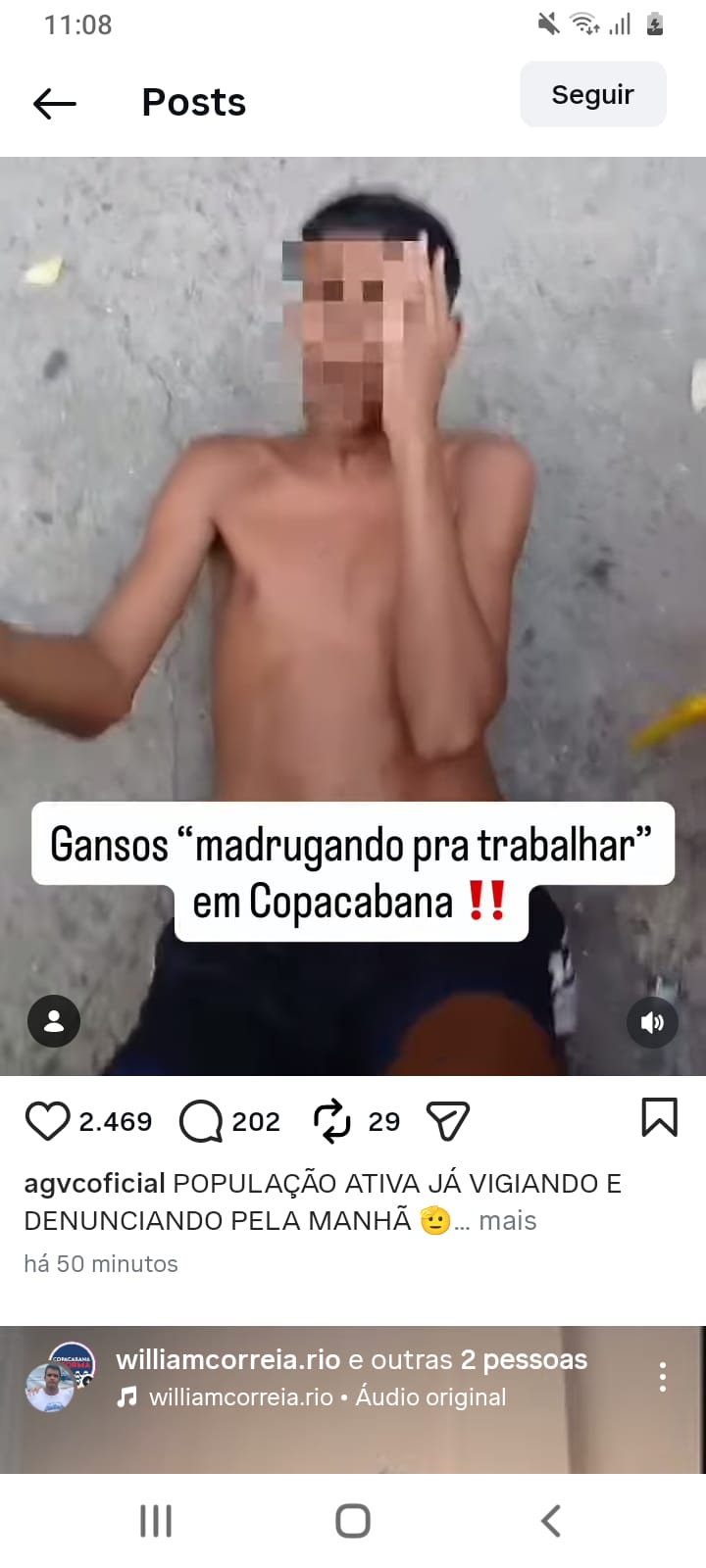Image resolution: width=706 pixels, height=1568 pixels.
Task: Go back using the arrow
Action: click(x=54, y=103)
